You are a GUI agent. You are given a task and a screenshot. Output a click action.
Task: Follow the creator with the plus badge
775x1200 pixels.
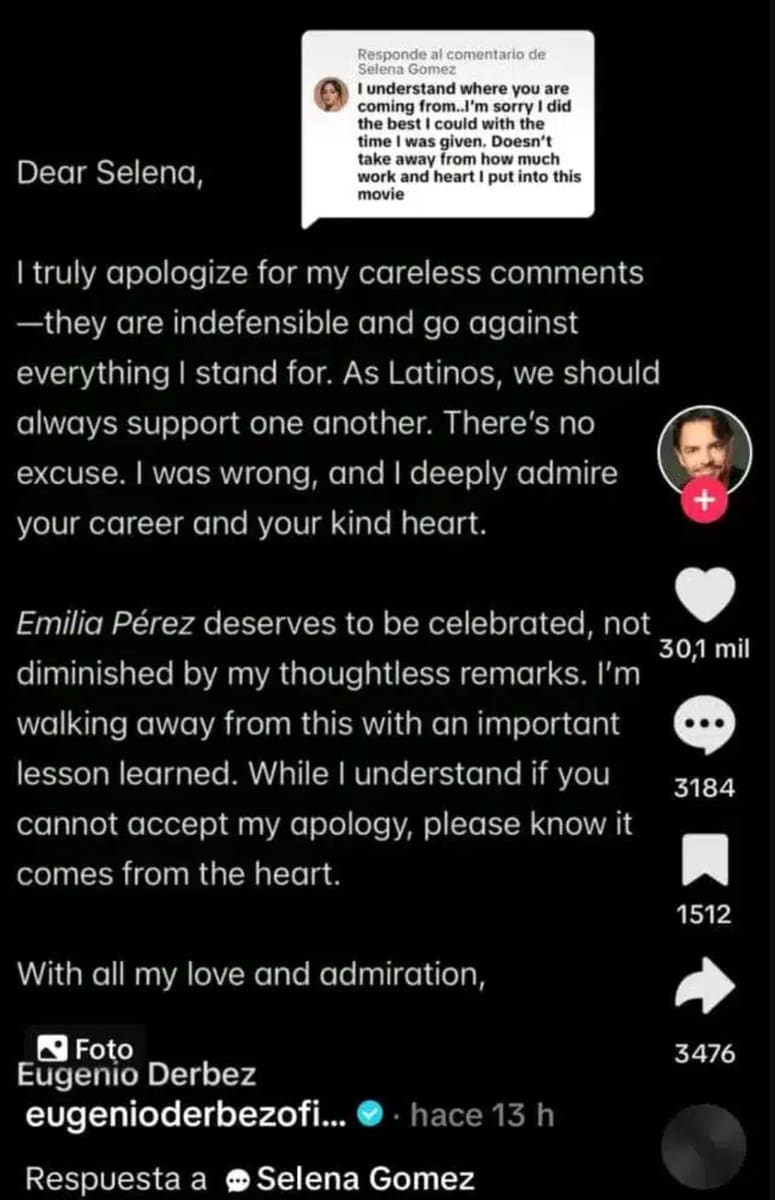(x=705, y=502)
